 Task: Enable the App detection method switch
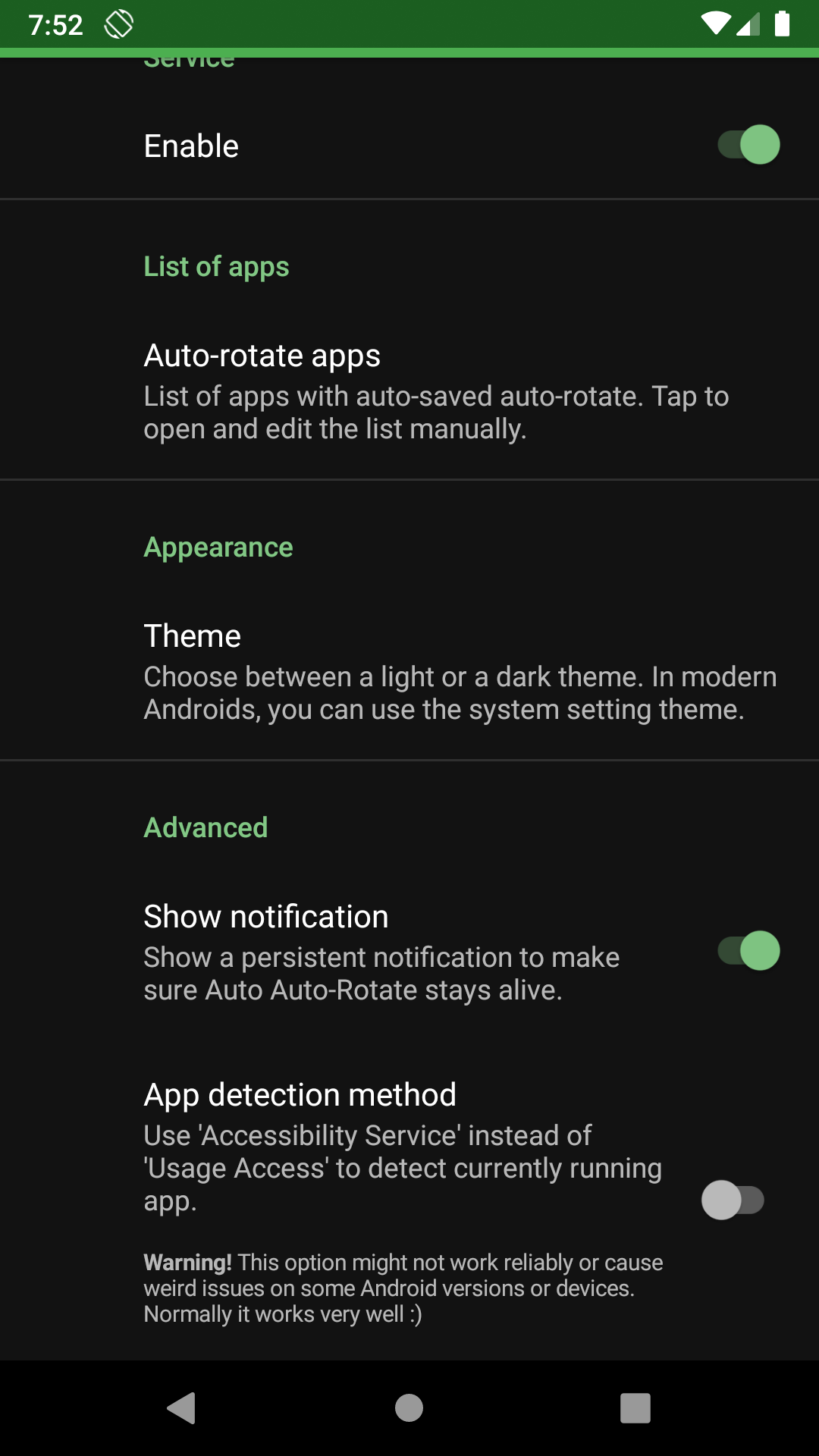point(733,1200)
